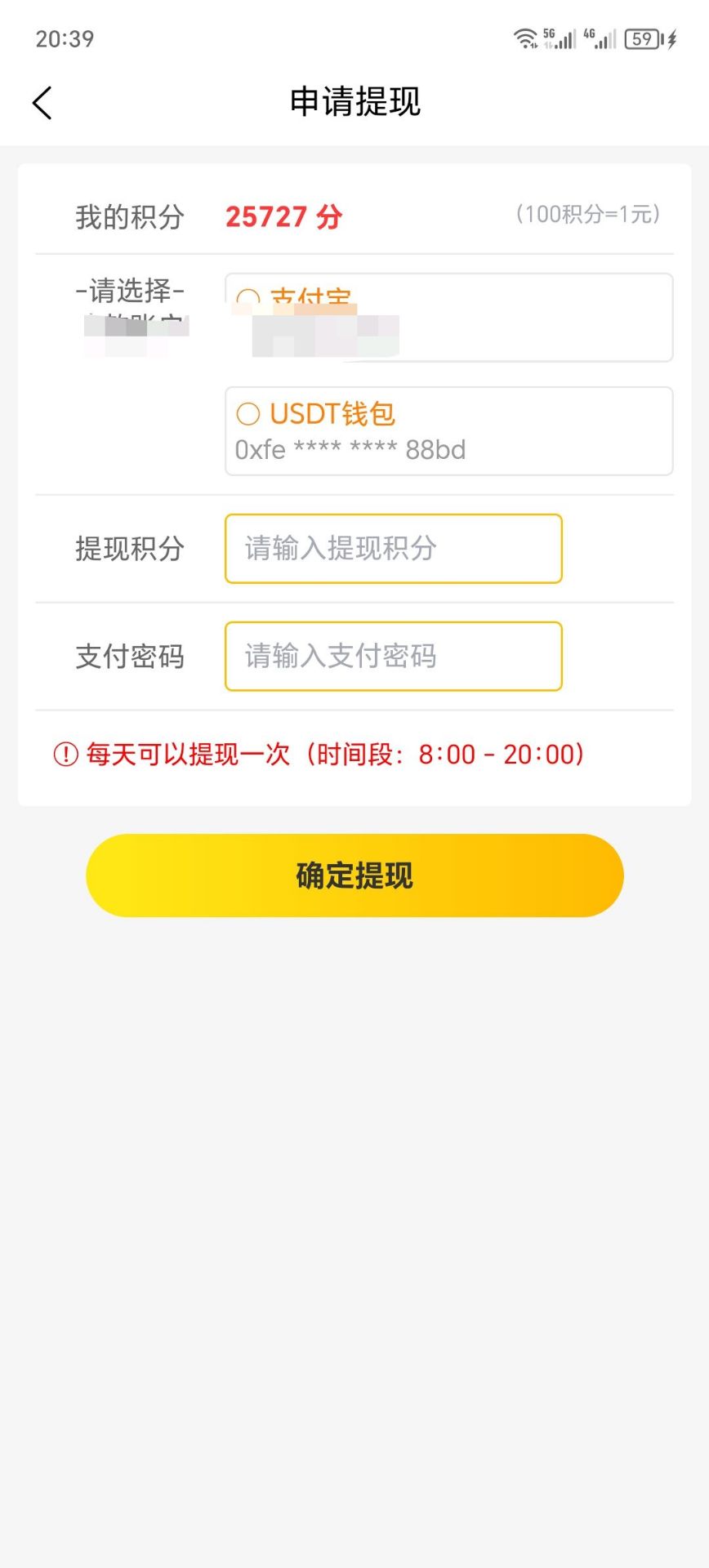This screenshot has width=709, height=1568.
Task: Go back using the arrow icon
Action: pos(42,103)
